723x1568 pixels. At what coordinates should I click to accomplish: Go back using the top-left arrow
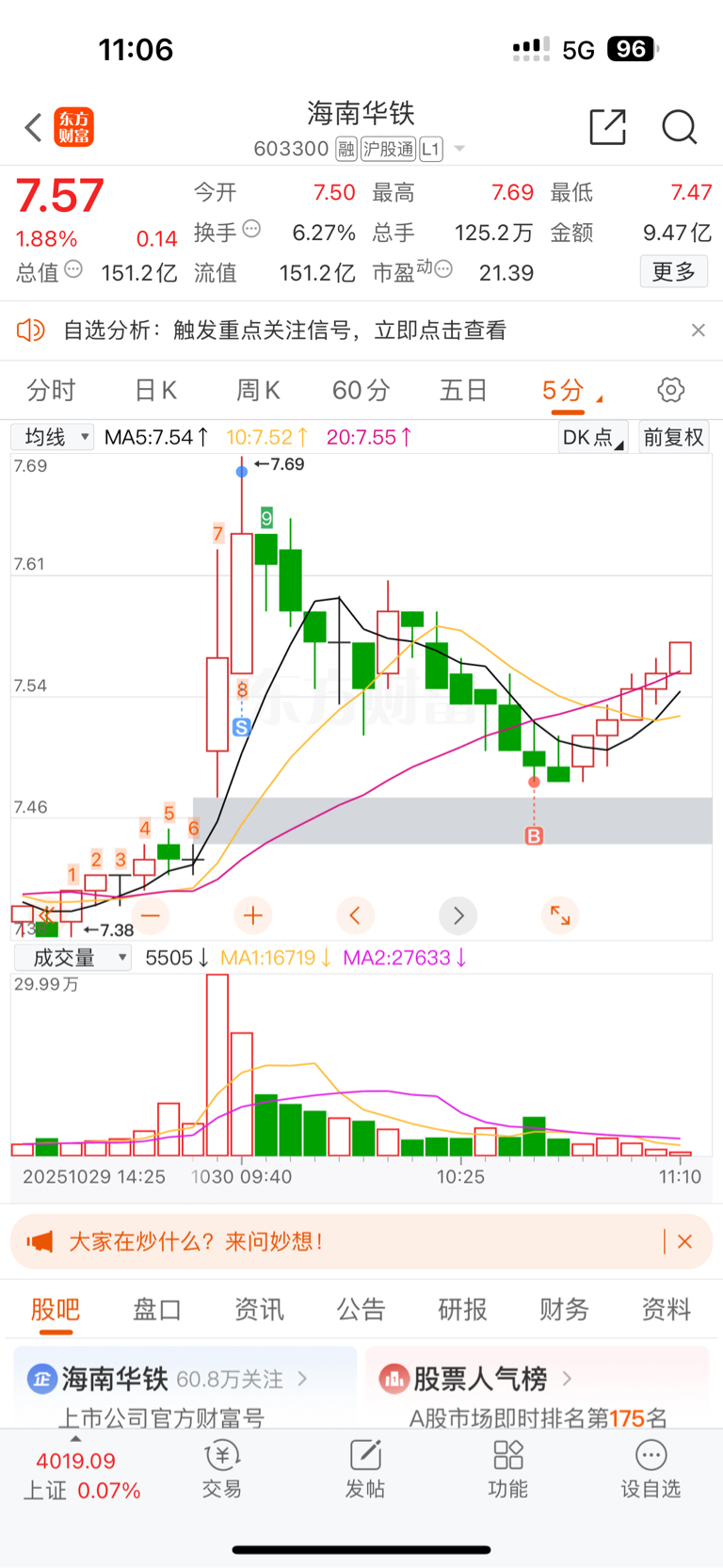point(34,127)
